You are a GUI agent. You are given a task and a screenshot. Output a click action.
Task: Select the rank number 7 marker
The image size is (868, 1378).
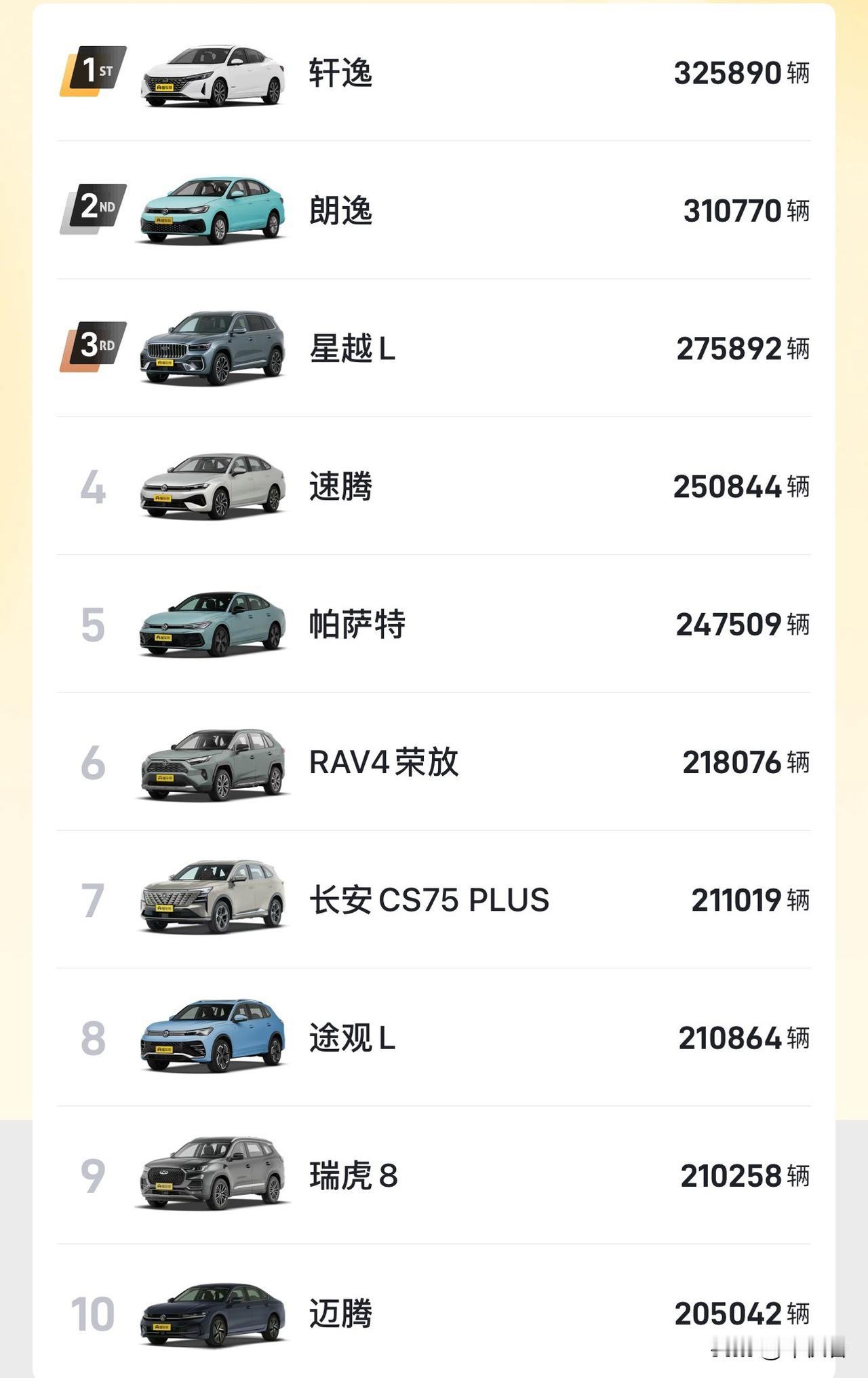93,901
